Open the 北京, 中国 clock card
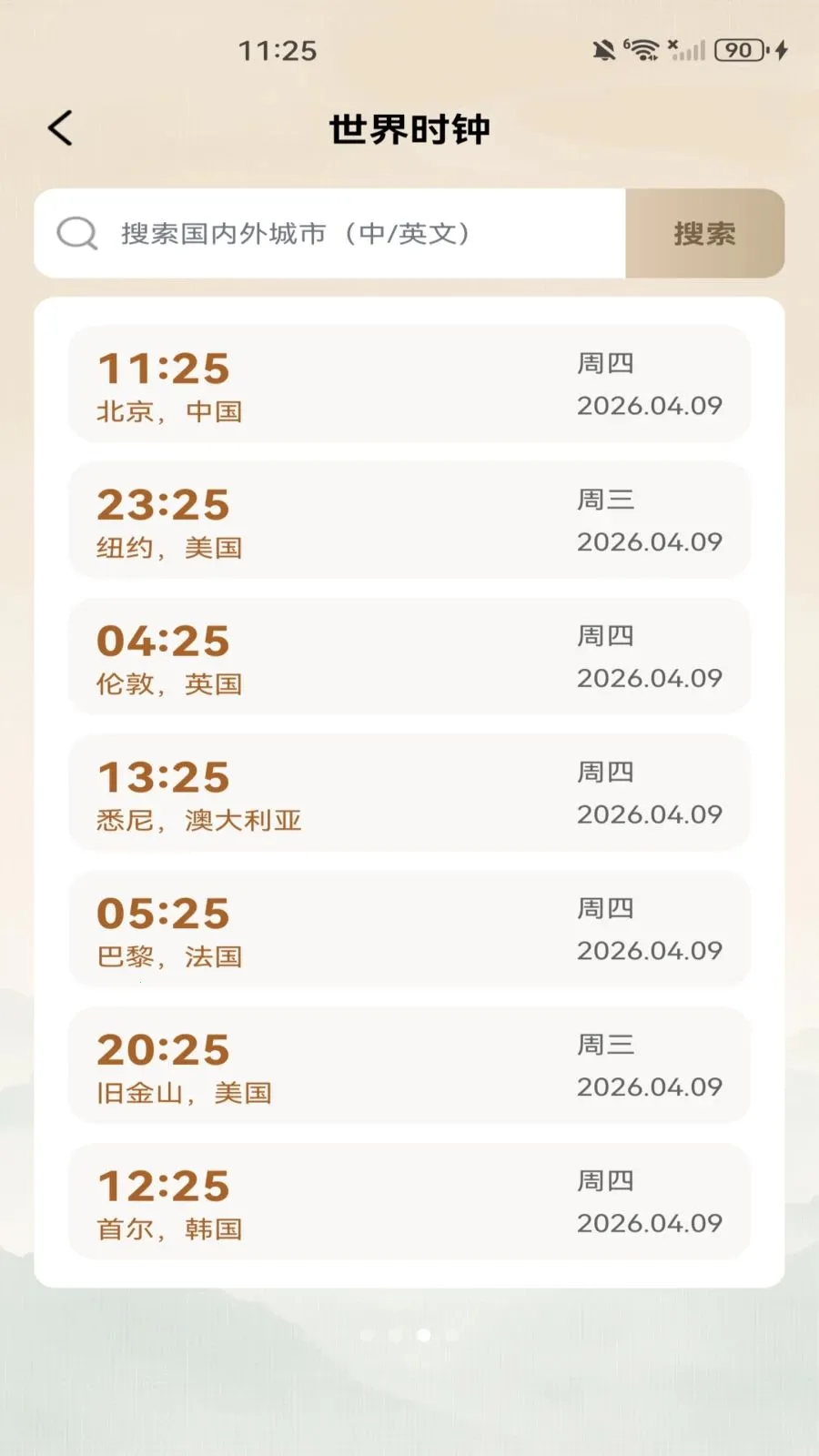This screenshot has height=1456, width=819. [x=409, y=385]
